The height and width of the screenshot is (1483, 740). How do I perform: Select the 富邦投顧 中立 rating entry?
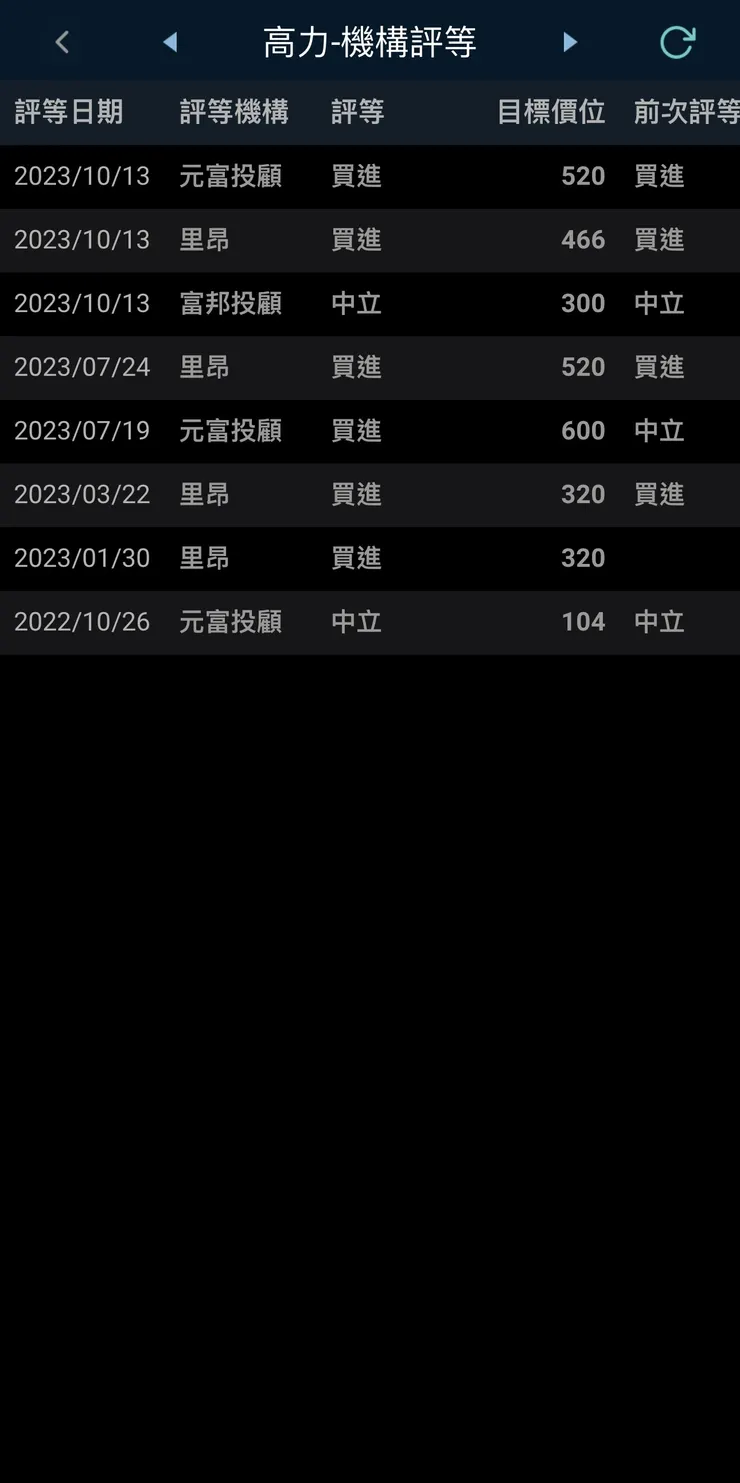click(370, 304)
